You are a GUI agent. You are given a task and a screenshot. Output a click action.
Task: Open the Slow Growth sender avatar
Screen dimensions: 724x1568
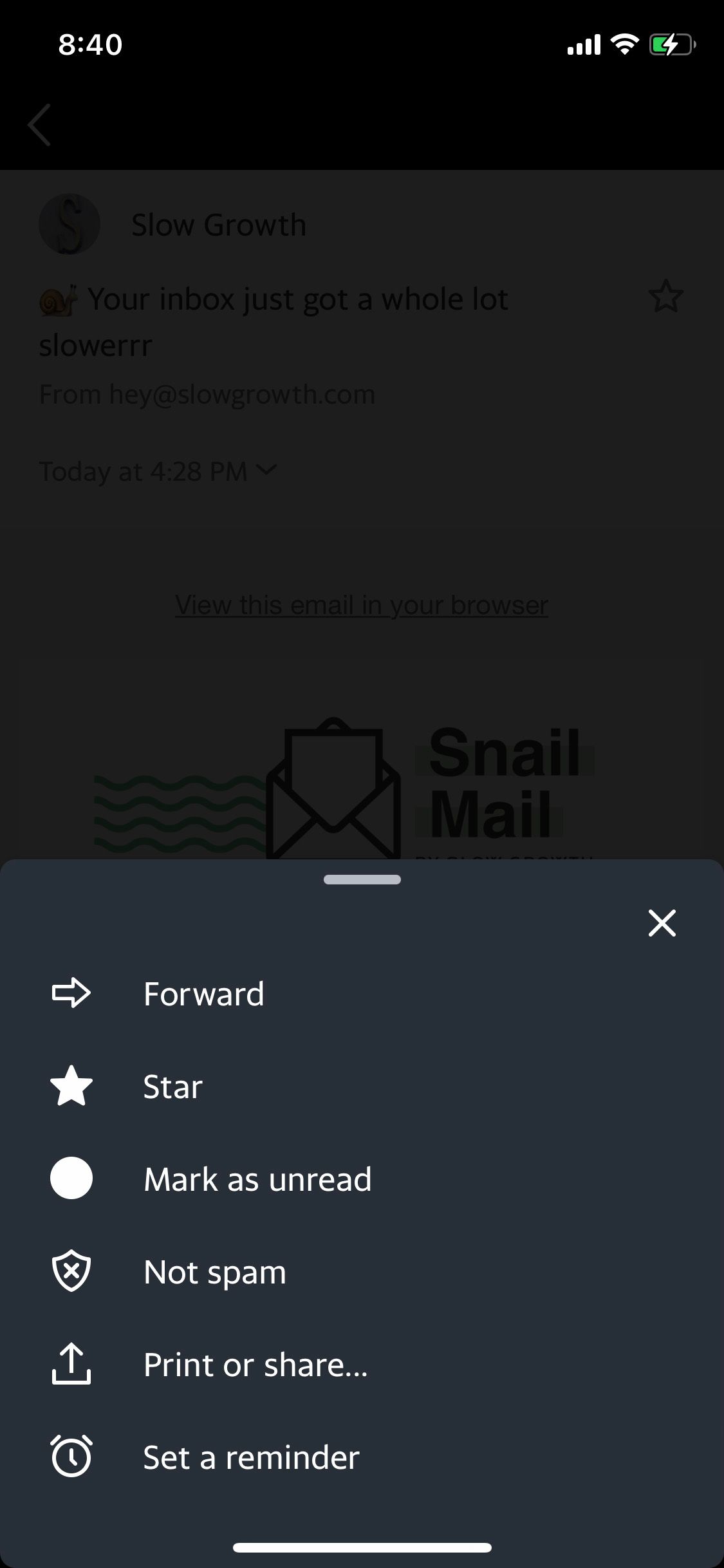point(69,225)
